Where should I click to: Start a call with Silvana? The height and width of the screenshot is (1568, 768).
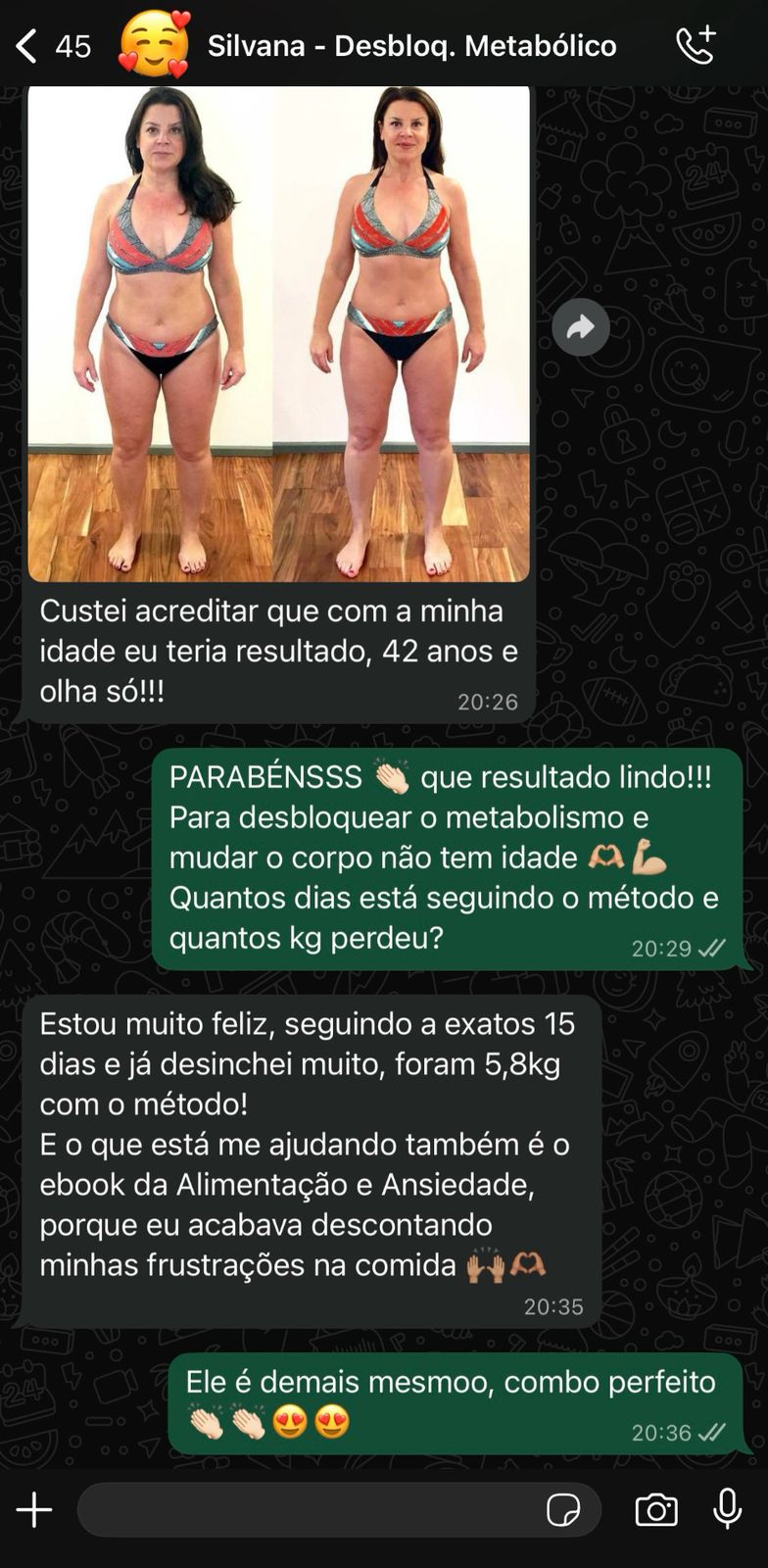click(696, 46)
